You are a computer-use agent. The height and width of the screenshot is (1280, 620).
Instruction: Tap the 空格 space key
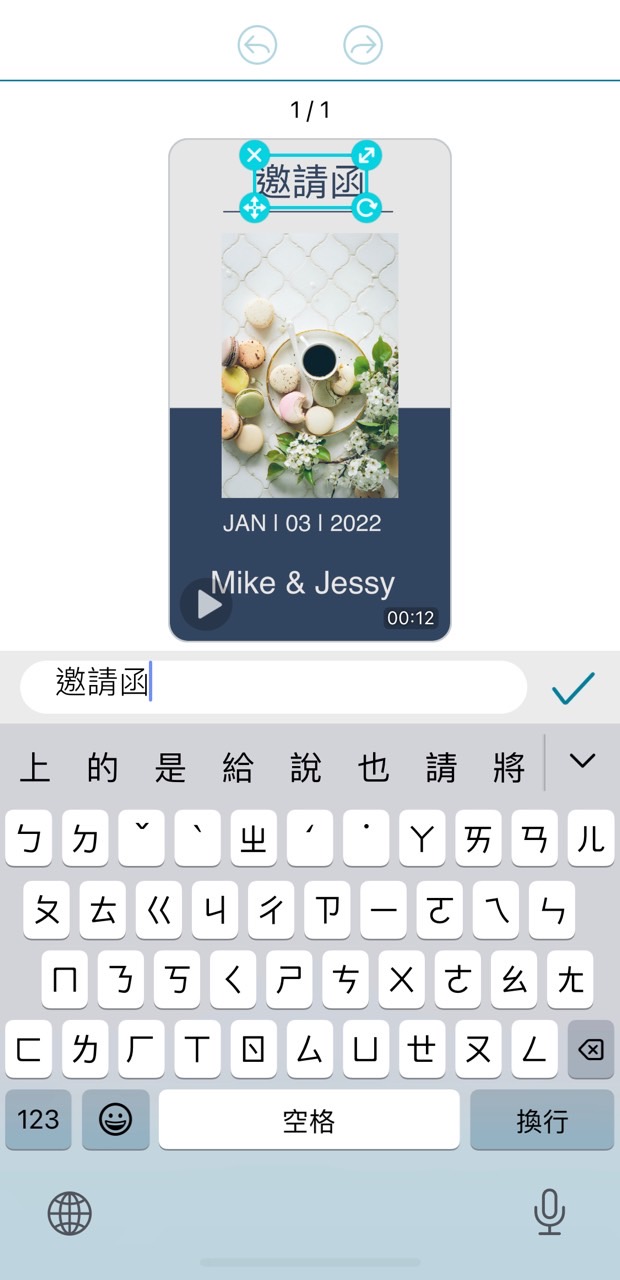click(x=309, y=1119)
